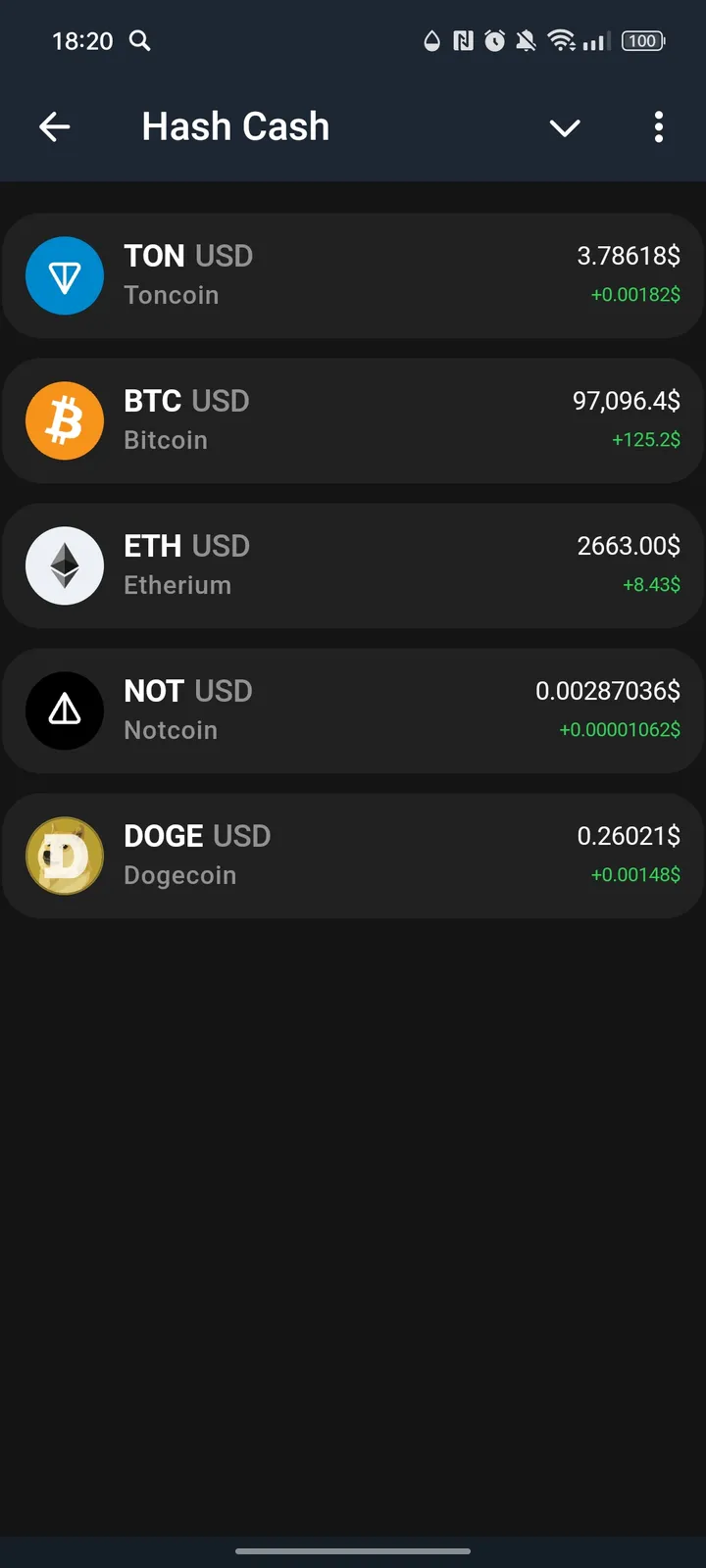
Task: Open the three-dot overflow menu
Action: point(658,126)
